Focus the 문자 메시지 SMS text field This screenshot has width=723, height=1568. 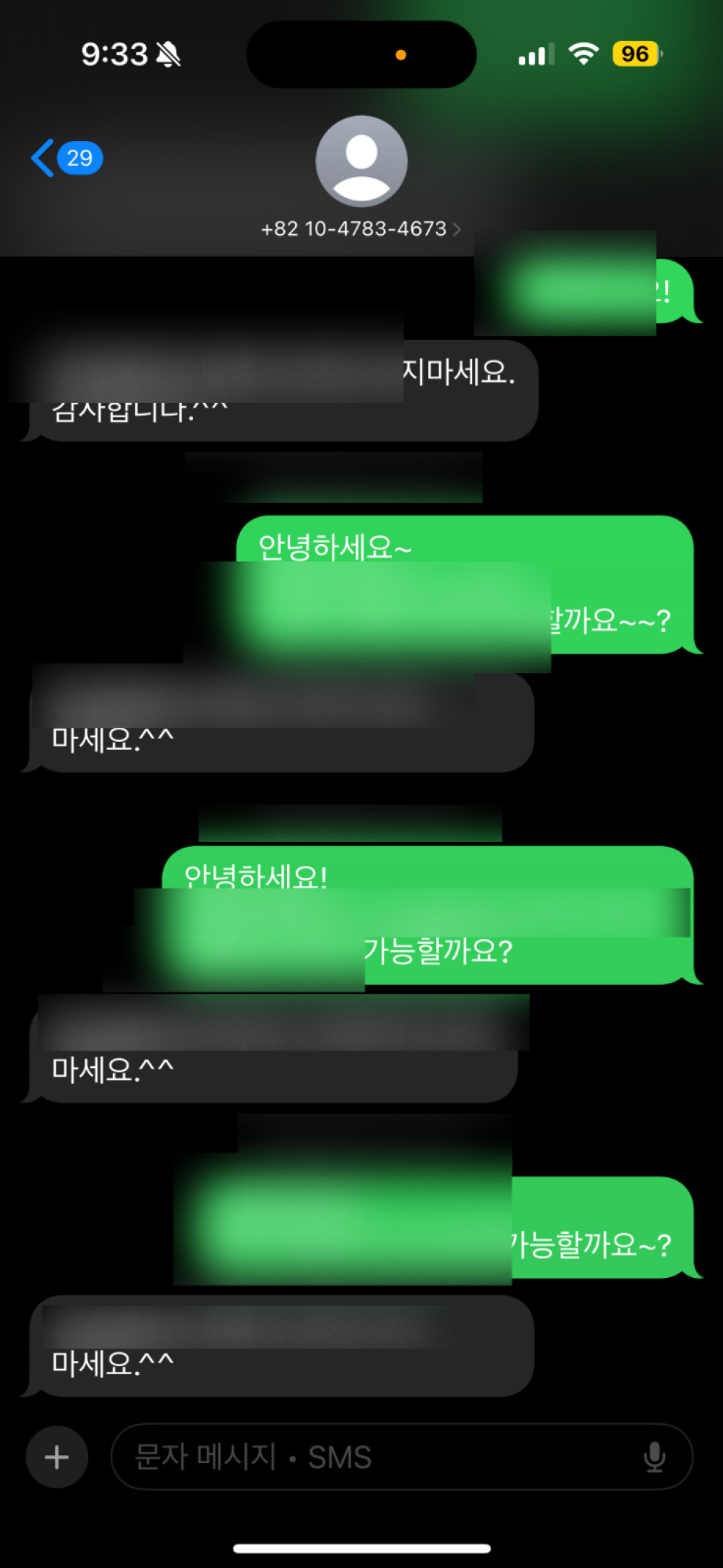(x=376, y=1457)
